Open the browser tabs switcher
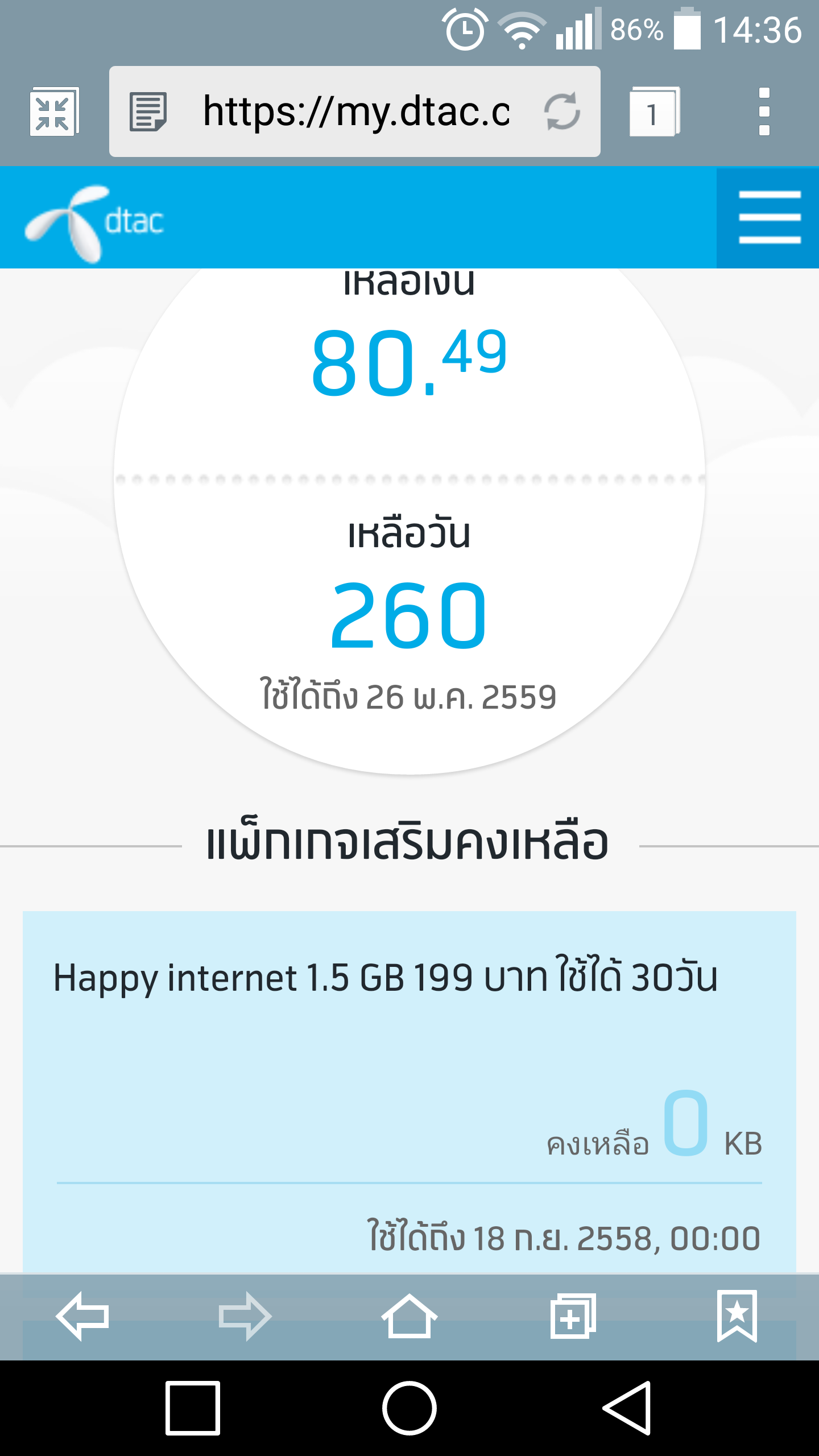819x1456 pixels. (x=653, y=111)
